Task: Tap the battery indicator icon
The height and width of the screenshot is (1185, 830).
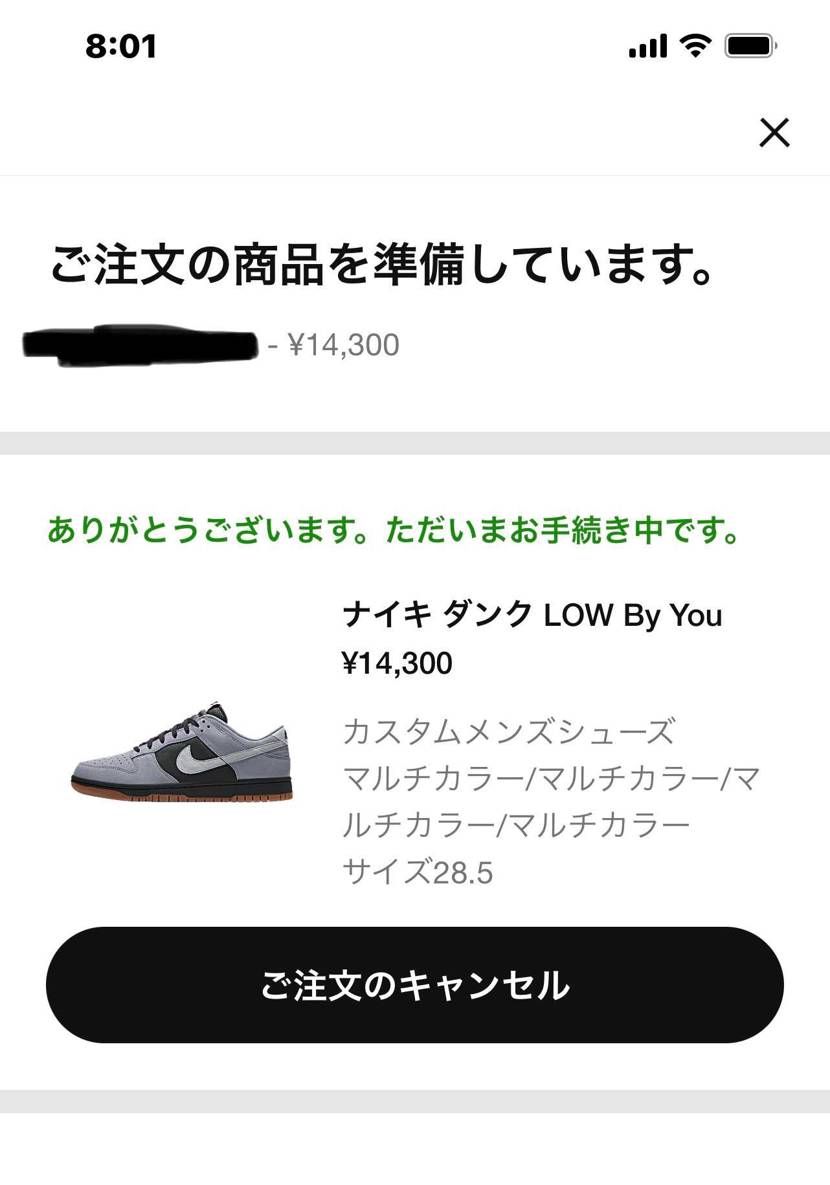Action: [750, 46]
